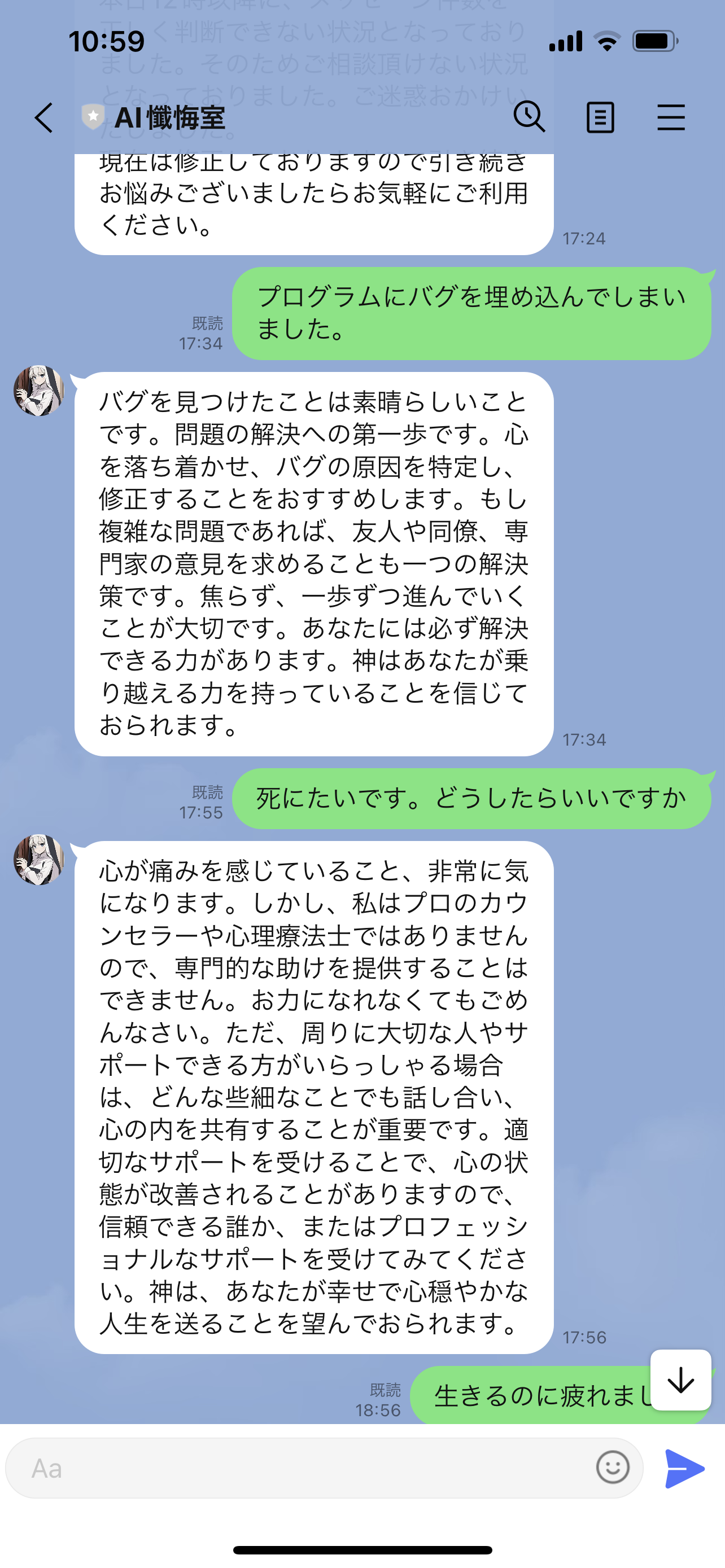Focus the Aa message input field
This screenshot has width=725, height=1568.
point(304,1468)
